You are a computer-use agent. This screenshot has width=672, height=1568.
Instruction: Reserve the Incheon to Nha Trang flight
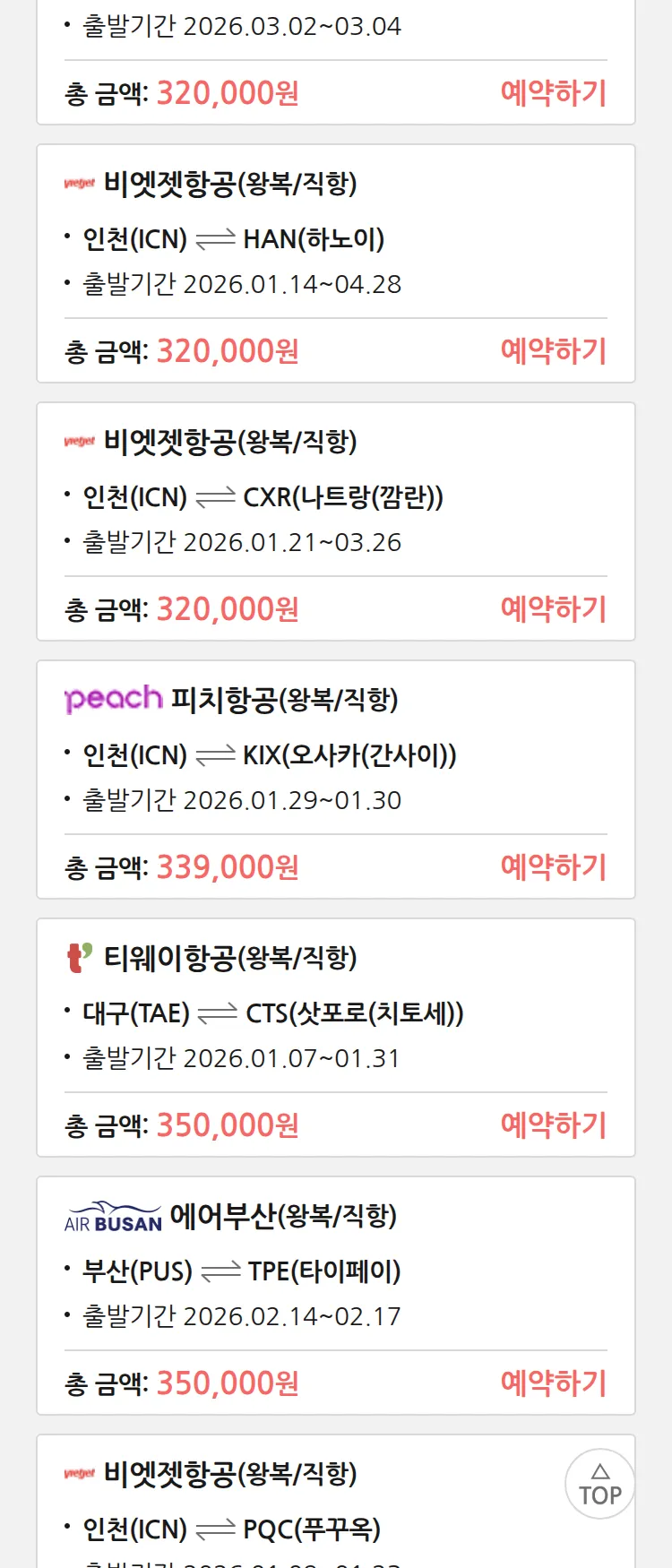(553, 609)
